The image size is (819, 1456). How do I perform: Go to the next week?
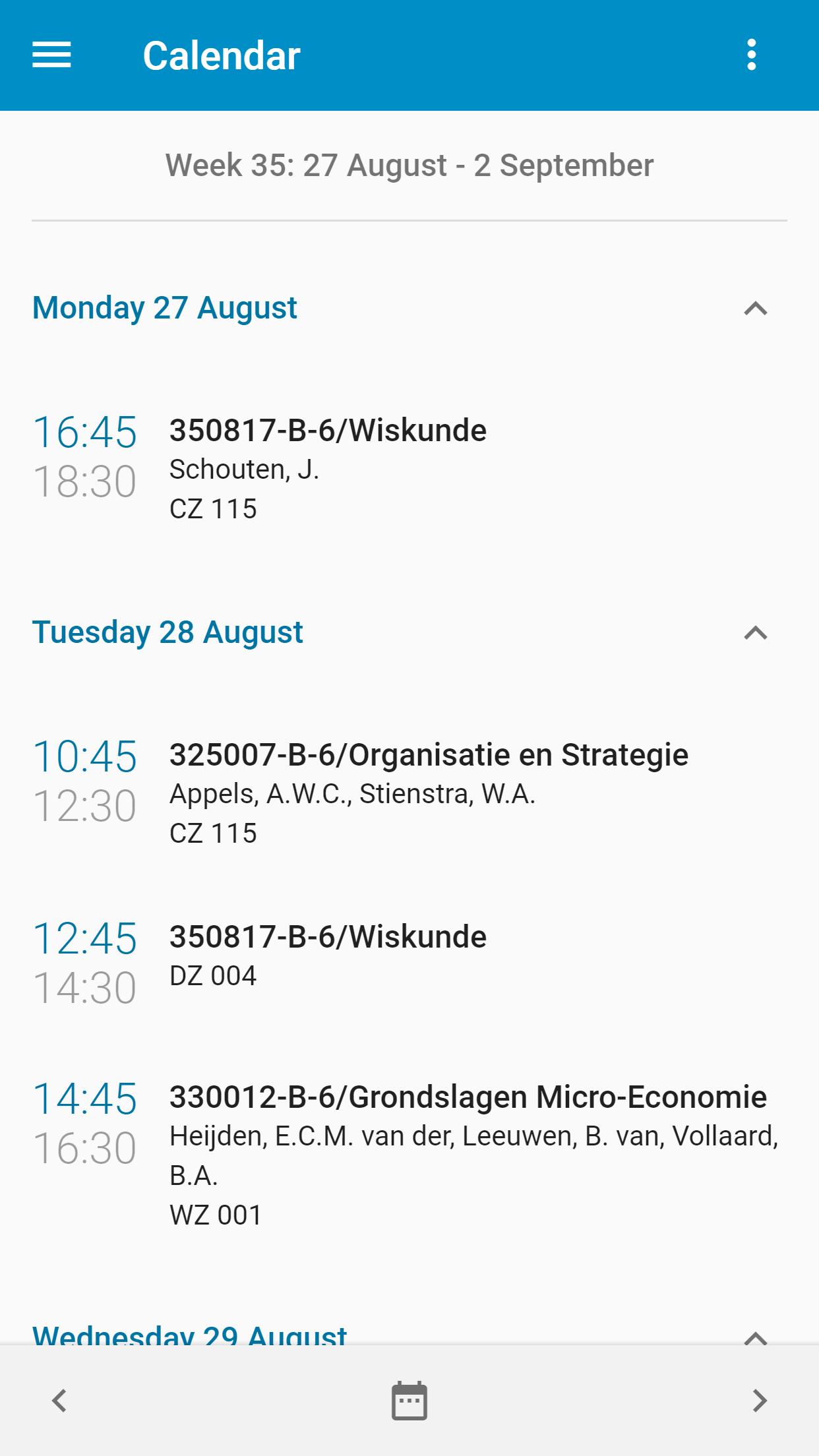tap(760, 1401)
